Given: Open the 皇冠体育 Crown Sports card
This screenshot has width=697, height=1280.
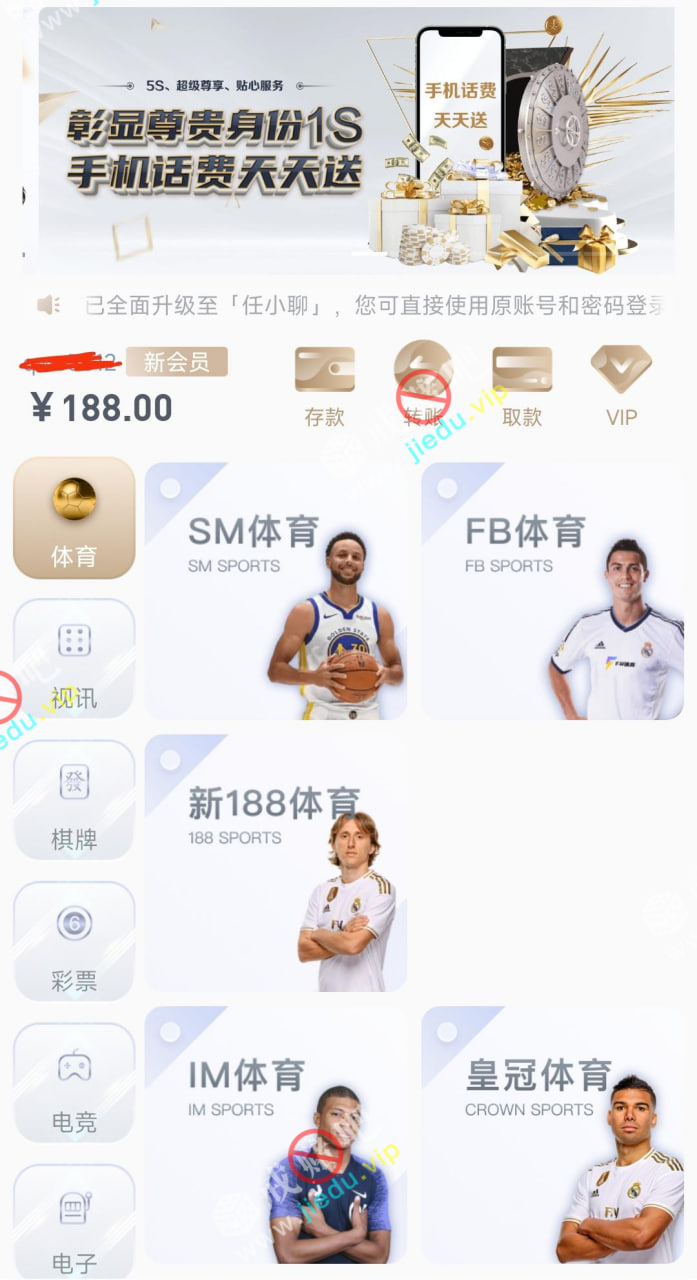Looking at the screenshot, I should coord(552,1135).
